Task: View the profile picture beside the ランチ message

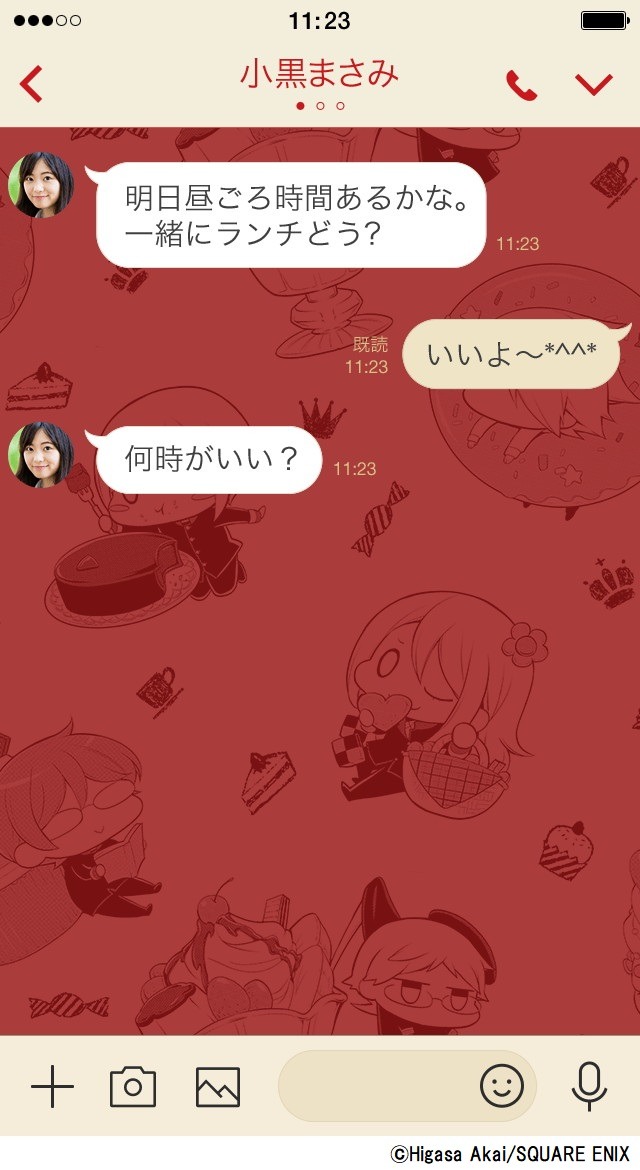Action: 42,185
